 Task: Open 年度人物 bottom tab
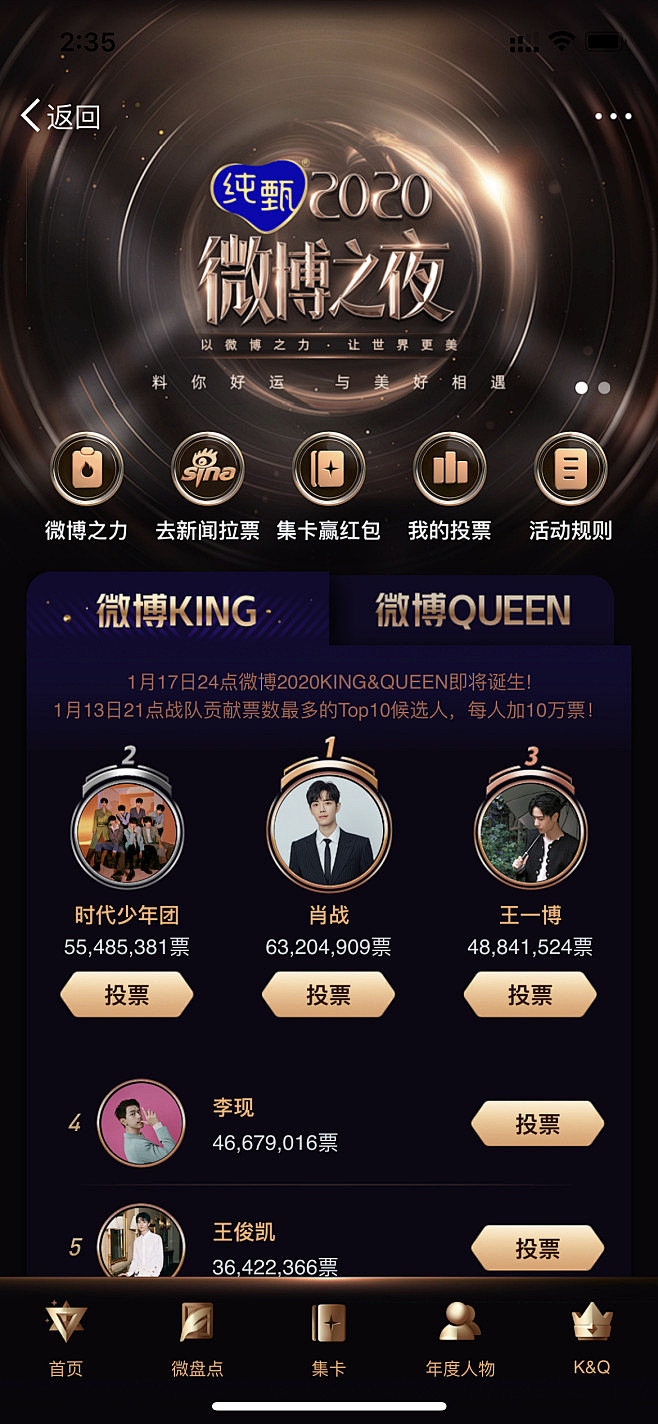tap(460, 1340)
